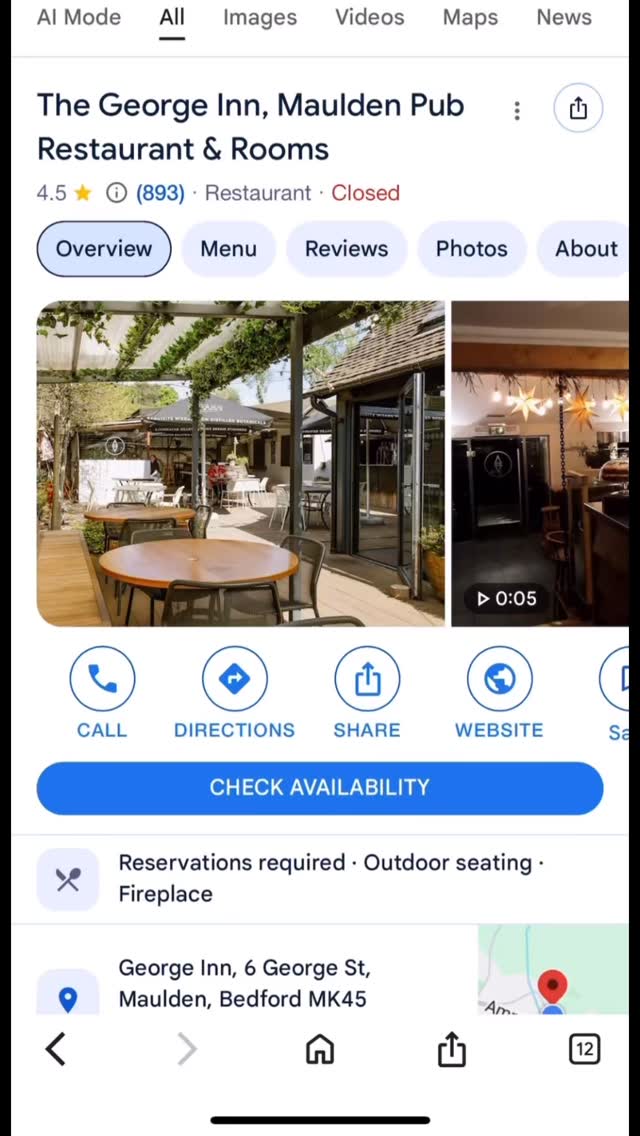Visit the pub's website

(x=499, y=680)
